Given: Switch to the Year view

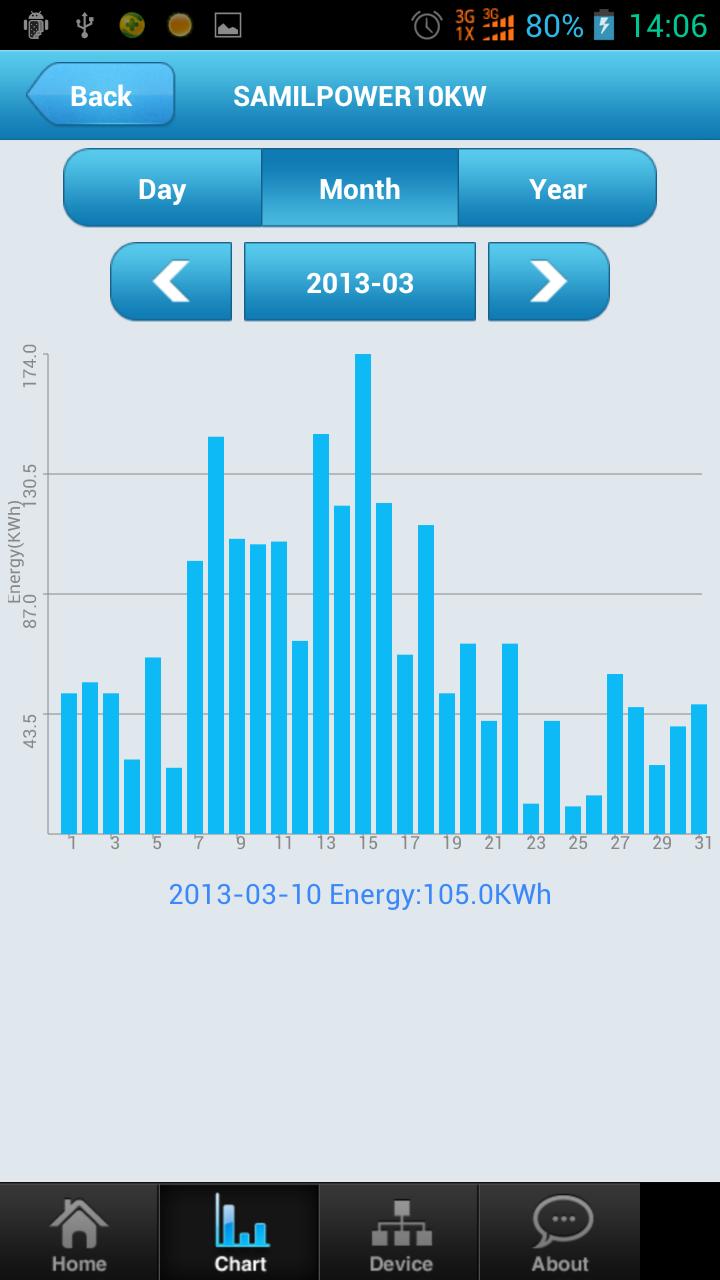Looking at the screenshot, I should (557, 189).
